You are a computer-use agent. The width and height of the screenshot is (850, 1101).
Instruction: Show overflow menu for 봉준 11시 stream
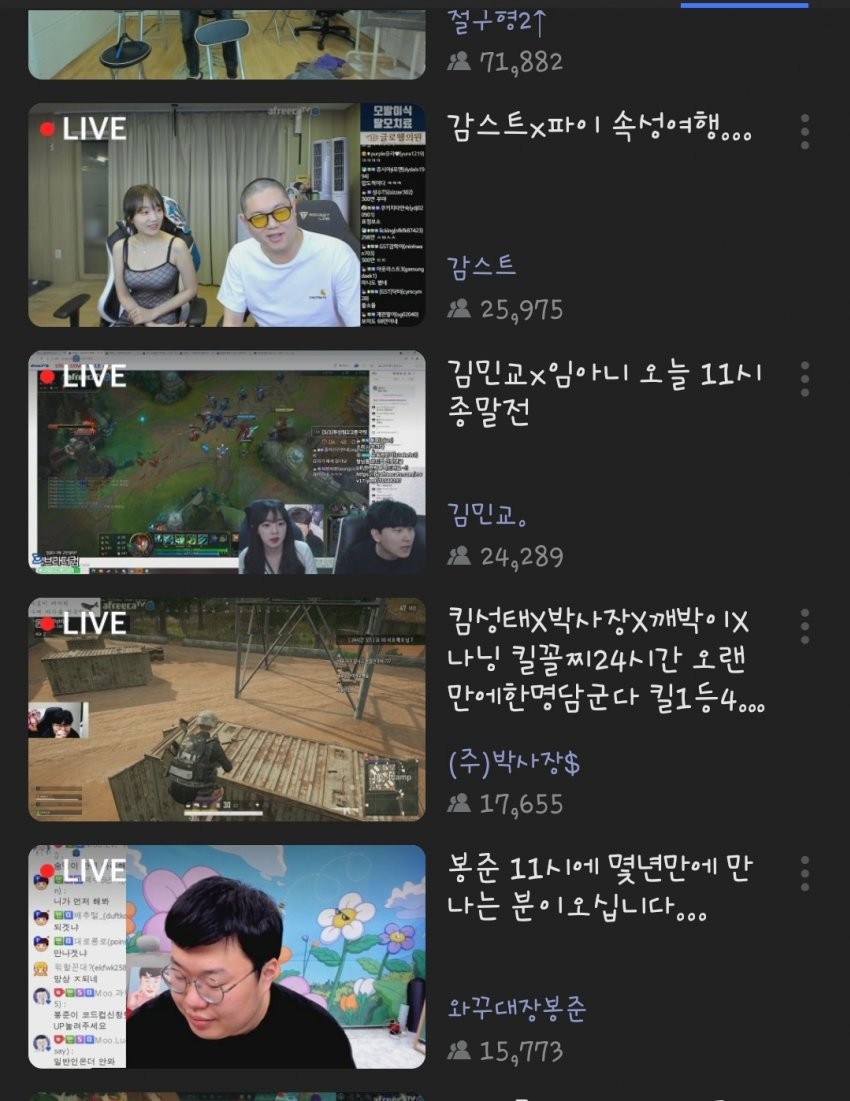pyautogui.click(x=804, y=873)
